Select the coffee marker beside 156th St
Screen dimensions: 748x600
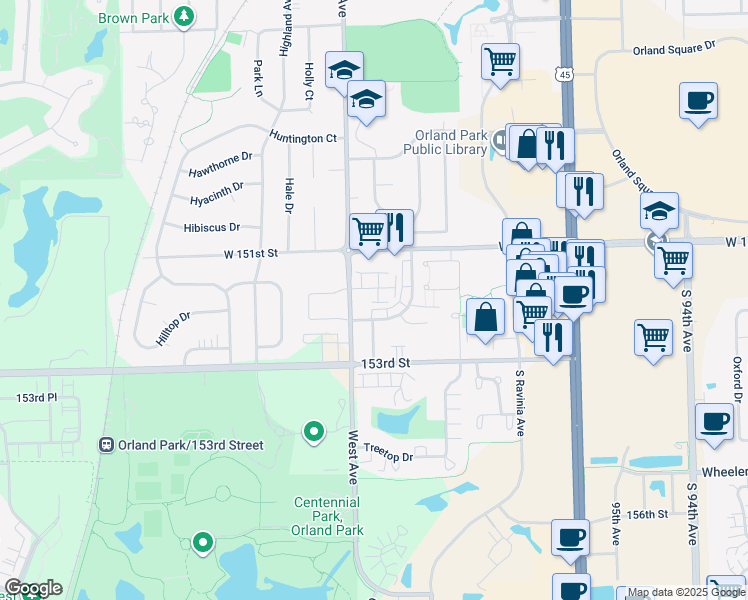click(x=571, y=537)
